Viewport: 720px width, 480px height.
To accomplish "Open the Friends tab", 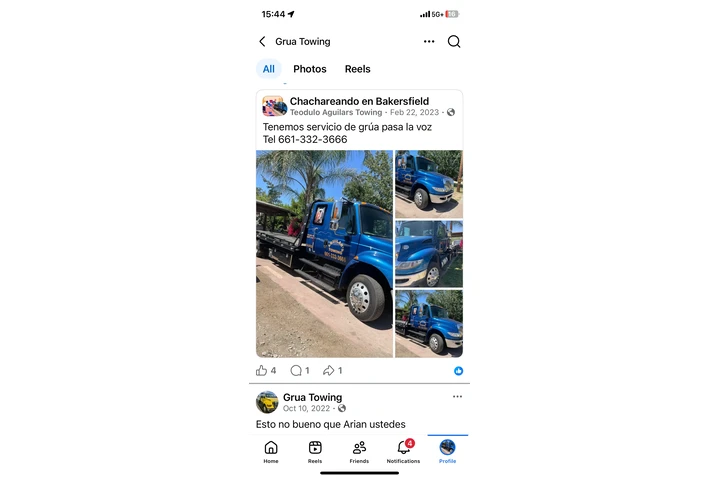I will pyautogui.click(x=359, y=451).
